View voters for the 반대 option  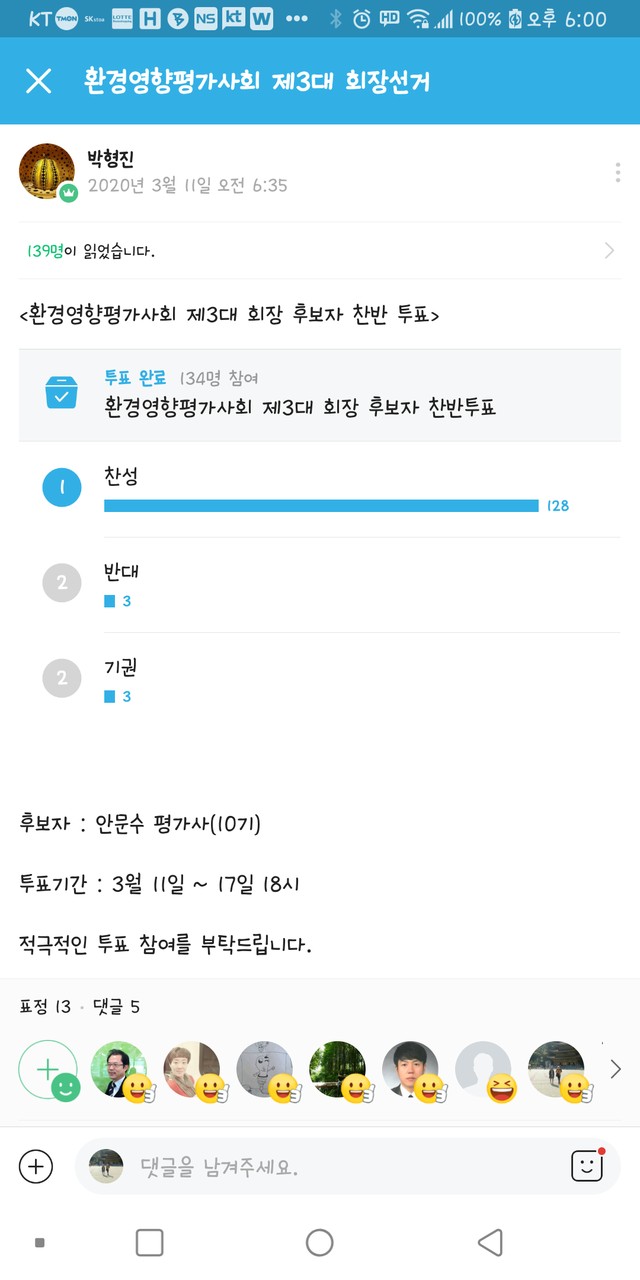click(320, 585)
